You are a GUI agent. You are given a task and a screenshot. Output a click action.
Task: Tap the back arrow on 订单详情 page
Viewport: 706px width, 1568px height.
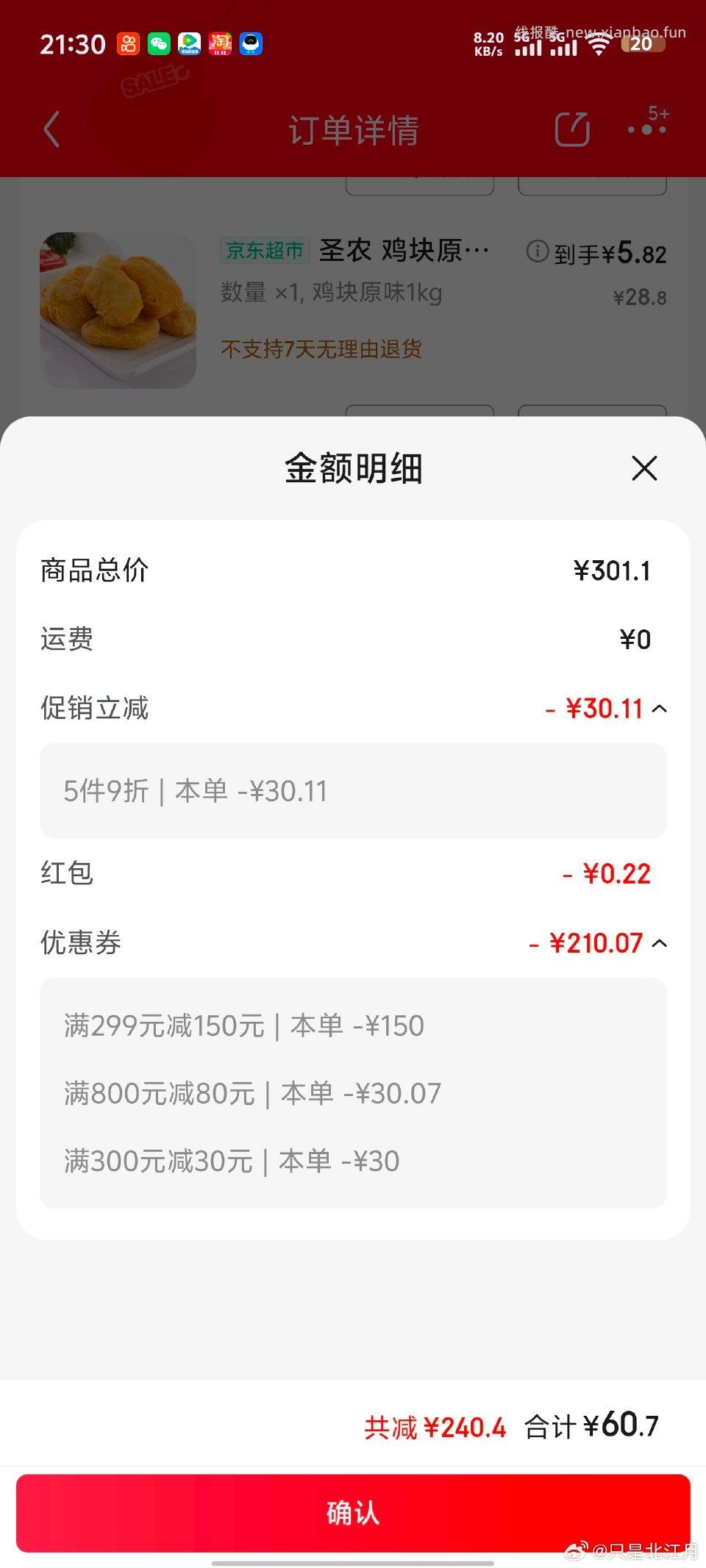[x=50, y=129]
